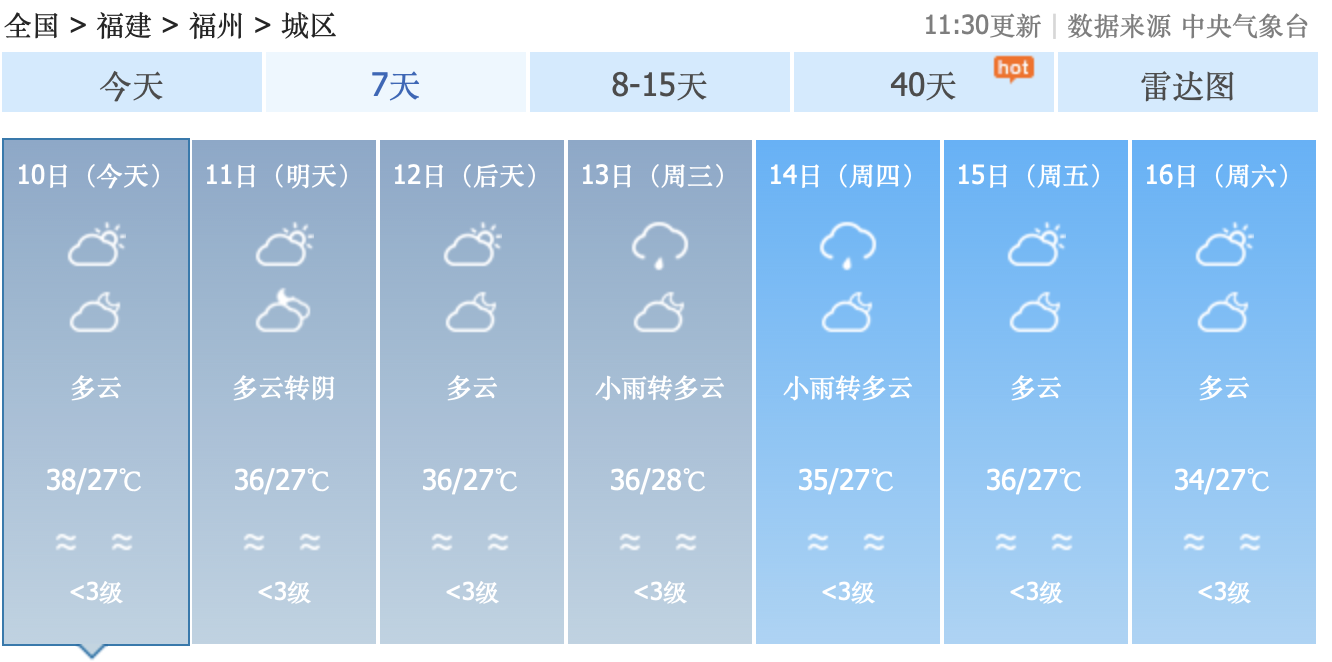Select the 12日 (后天) forecast card

tap(471, 390)
